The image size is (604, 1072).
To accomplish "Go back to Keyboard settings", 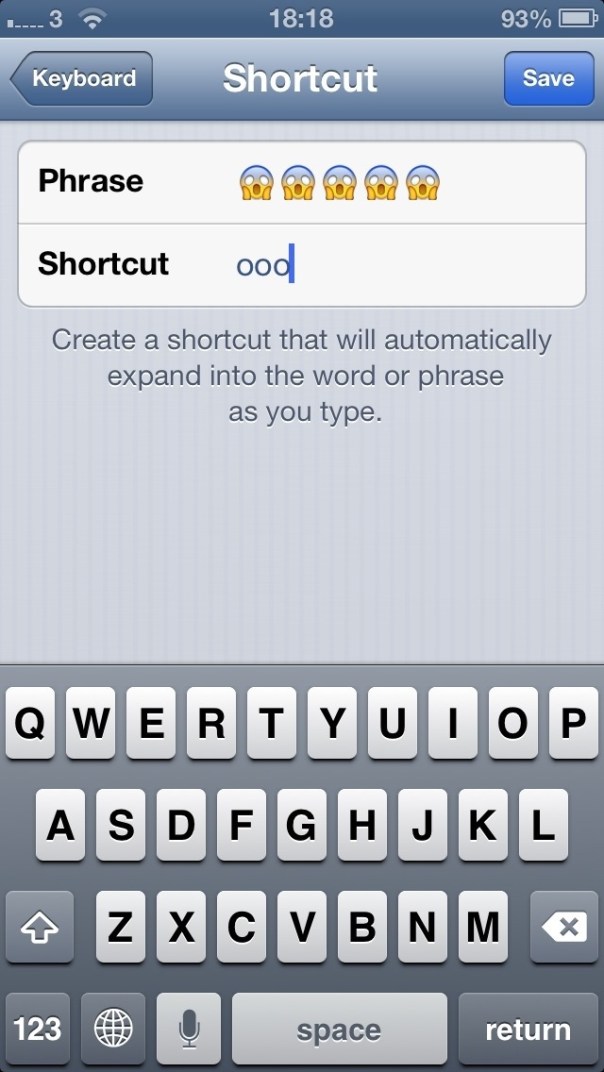I will coord(83,79).
